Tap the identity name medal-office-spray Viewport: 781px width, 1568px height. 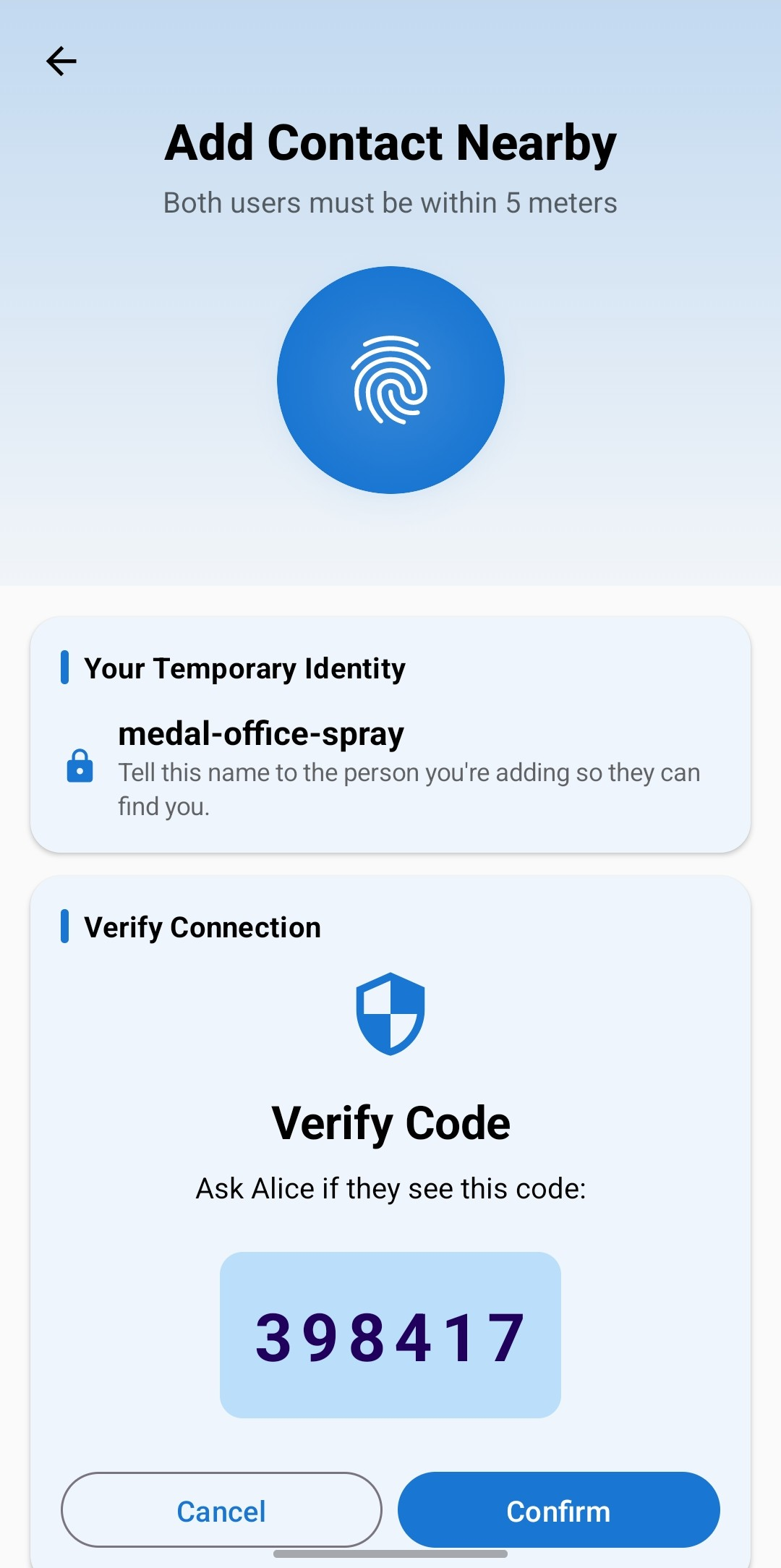click(x=260, y=733)
